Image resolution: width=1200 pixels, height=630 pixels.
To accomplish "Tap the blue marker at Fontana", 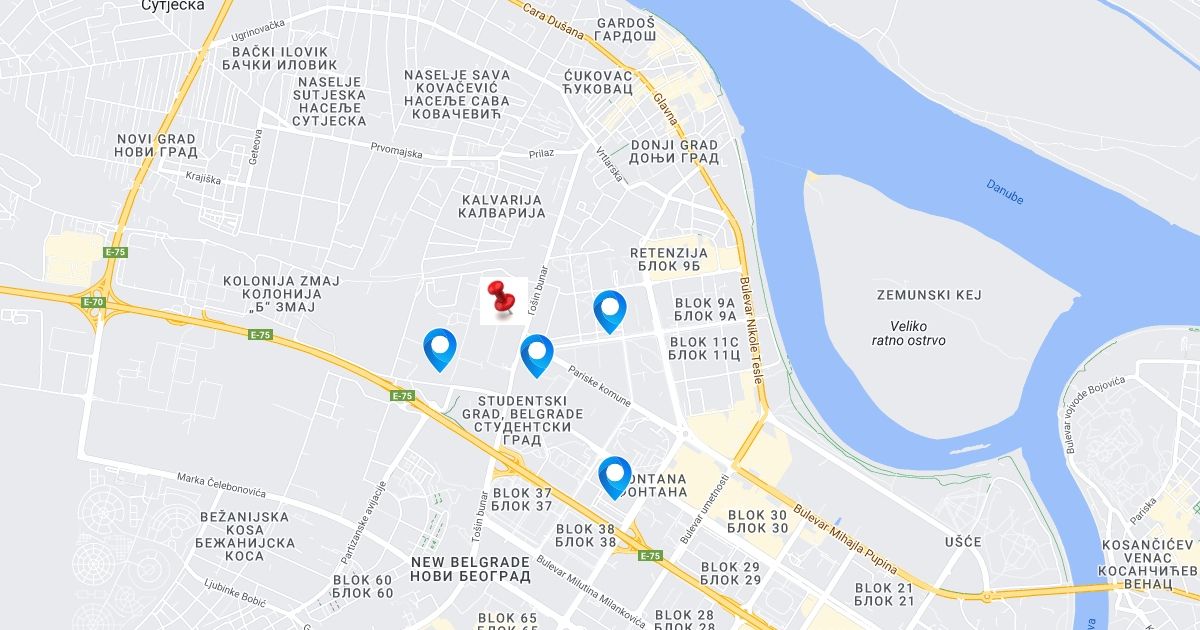I will pos(615,478).
